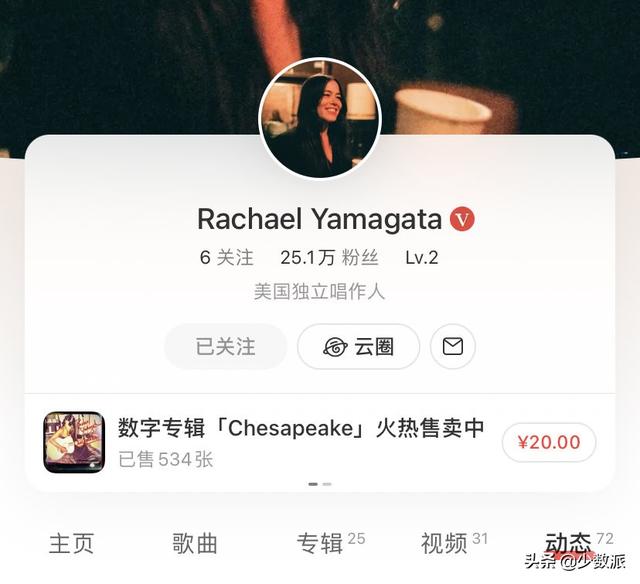This screenshot has height=584, width=640.
Task: Buy the album for ¥20.00
Action: pyautogui.click(x=548, y=442)
